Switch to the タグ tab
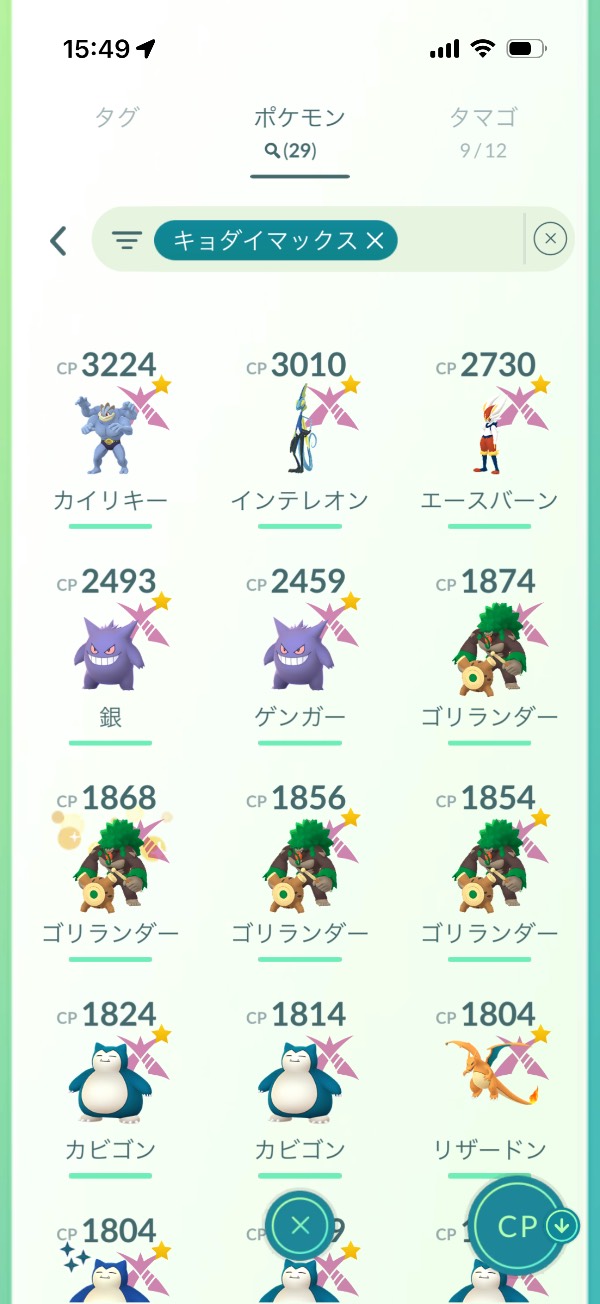 [117, 118]
